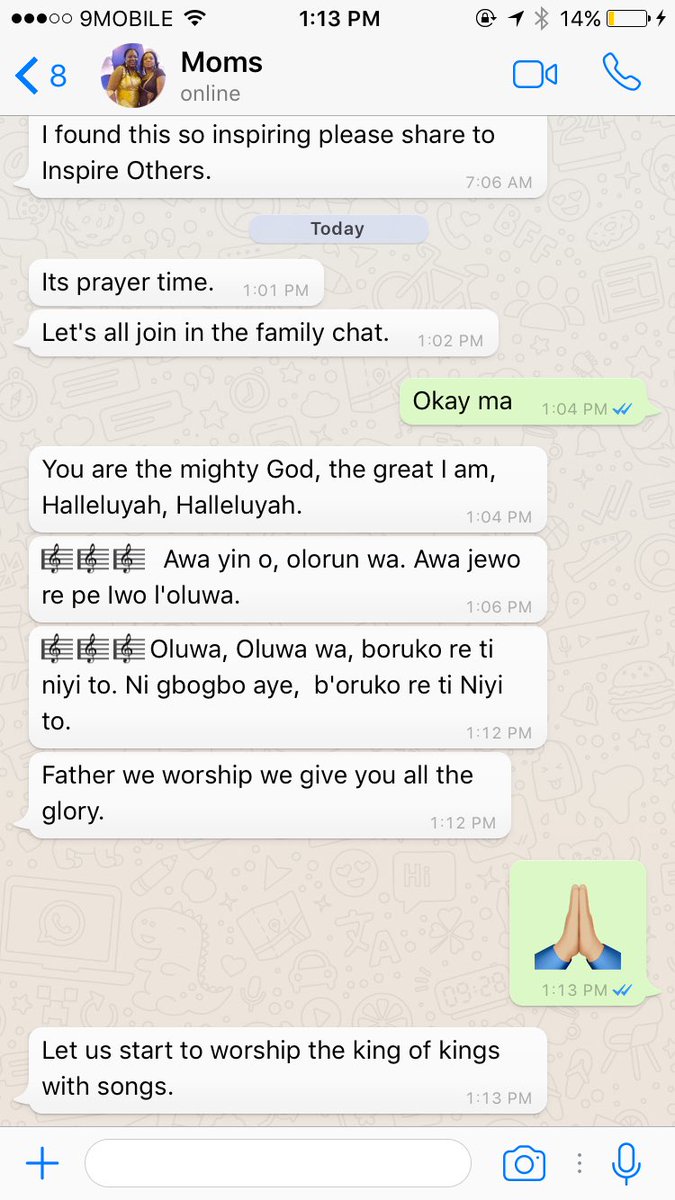Start a video call with Moms
675x1200 pixels.
point(535,75)
